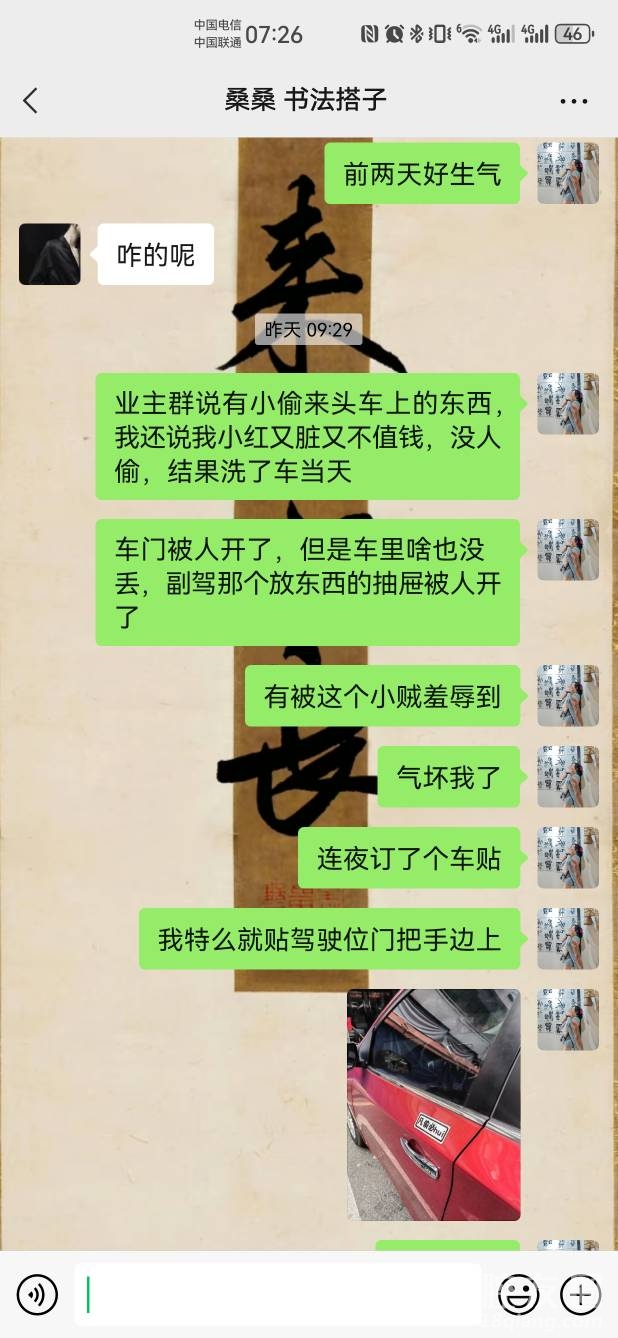Switch to voice message input
The image size is (618, 1338).
point(38,1295)
